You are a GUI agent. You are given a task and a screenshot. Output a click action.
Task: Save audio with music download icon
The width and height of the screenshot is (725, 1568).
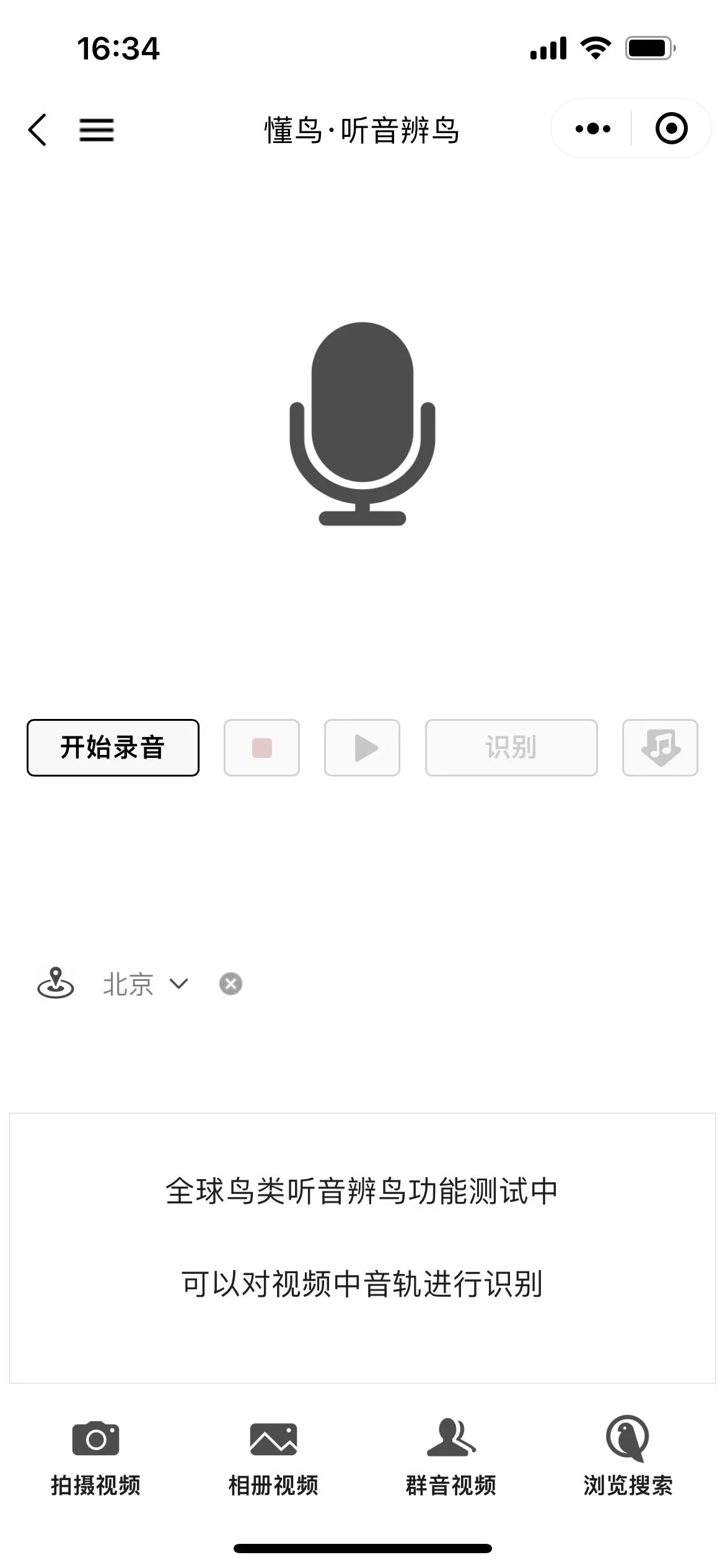660,747
